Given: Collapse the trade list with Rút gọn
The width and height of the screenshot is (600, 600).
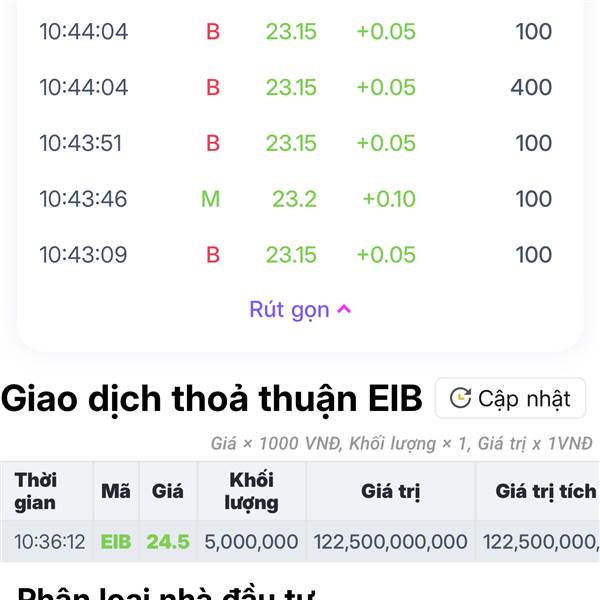Looking at the screenshot, I should click(x=300, y=309).
